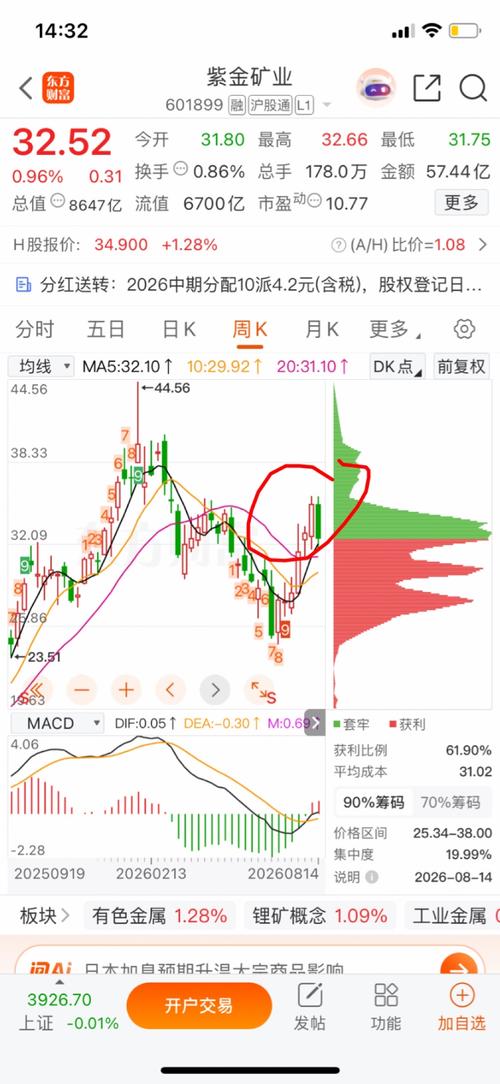Go back with the top-left arrow
Screen dimensions: 500x1084
click(26, 88)
